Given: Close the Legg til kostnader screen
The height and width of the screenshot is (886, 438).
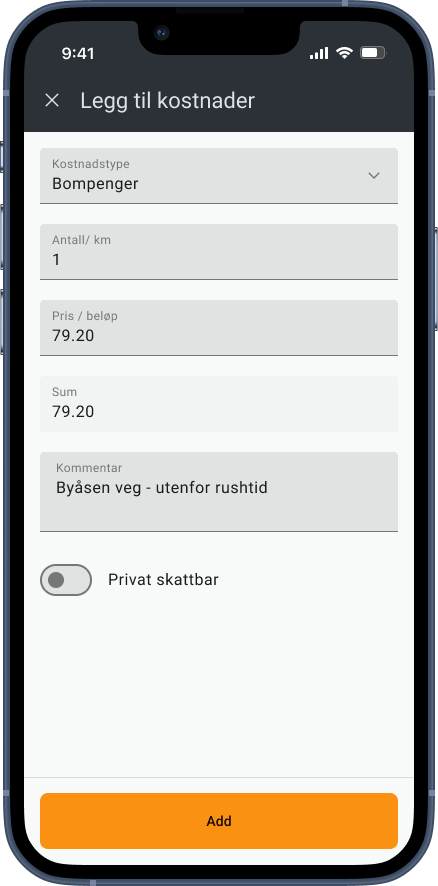Looking at the screenshot, I should pyautogui.click(x=52, y=101).
